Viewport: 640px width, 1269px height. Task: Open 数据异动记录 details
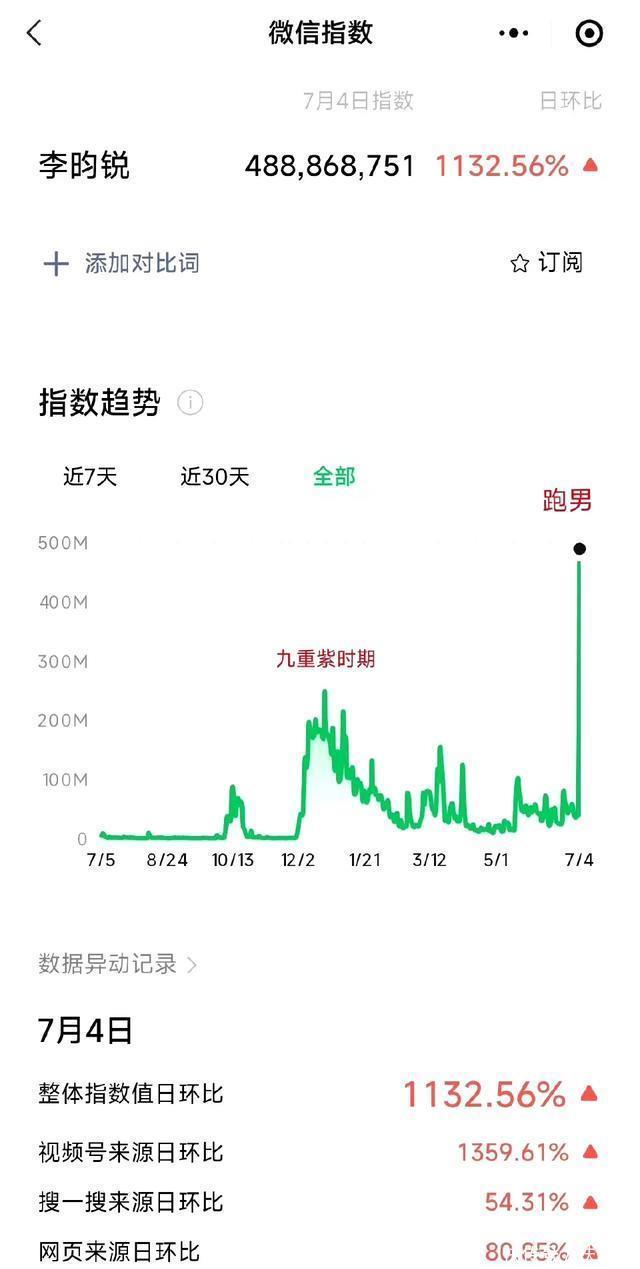click(118, 964)
